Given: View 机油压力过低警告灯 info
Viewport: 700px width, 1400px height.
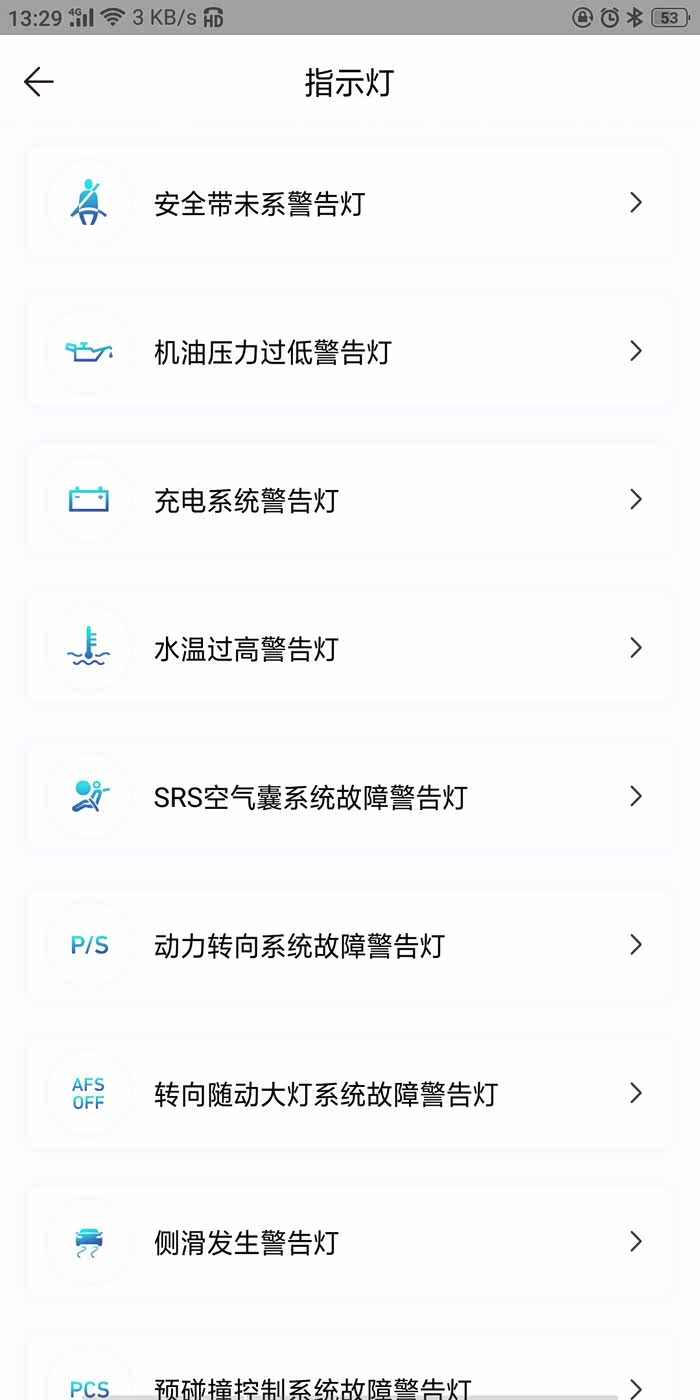Looking at the screenshot, I should [348, 352].
